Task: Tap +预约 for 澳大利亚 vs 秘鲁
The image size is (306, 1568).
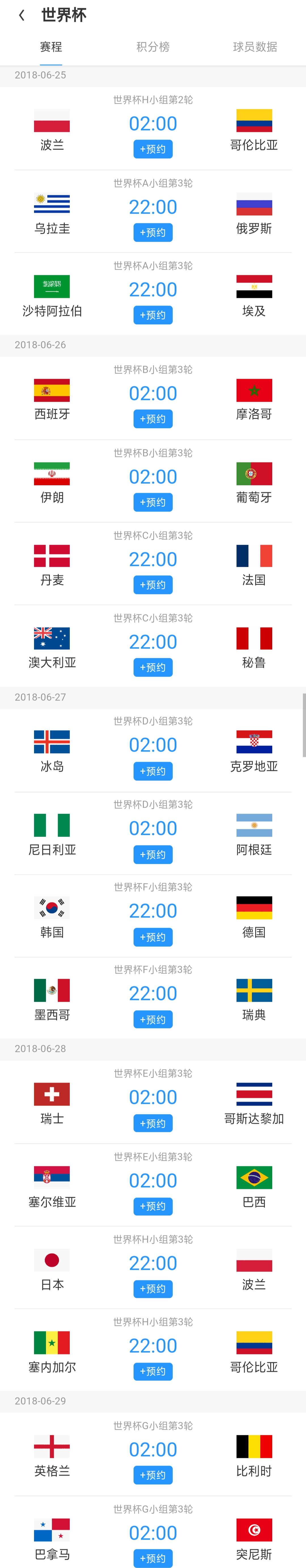Action: [153, 668]
